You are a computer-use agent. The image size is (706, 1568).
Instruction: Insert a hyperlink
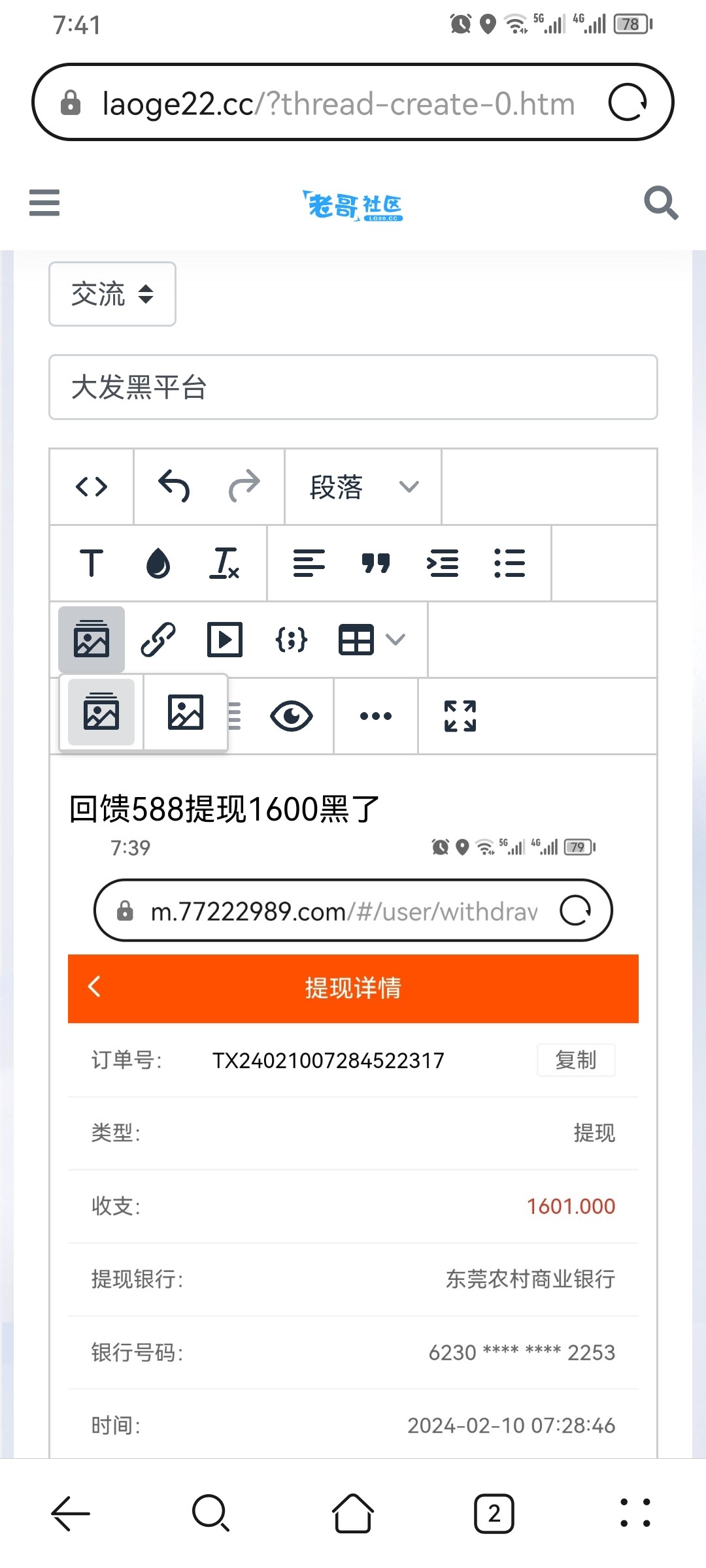coord(158,640)
